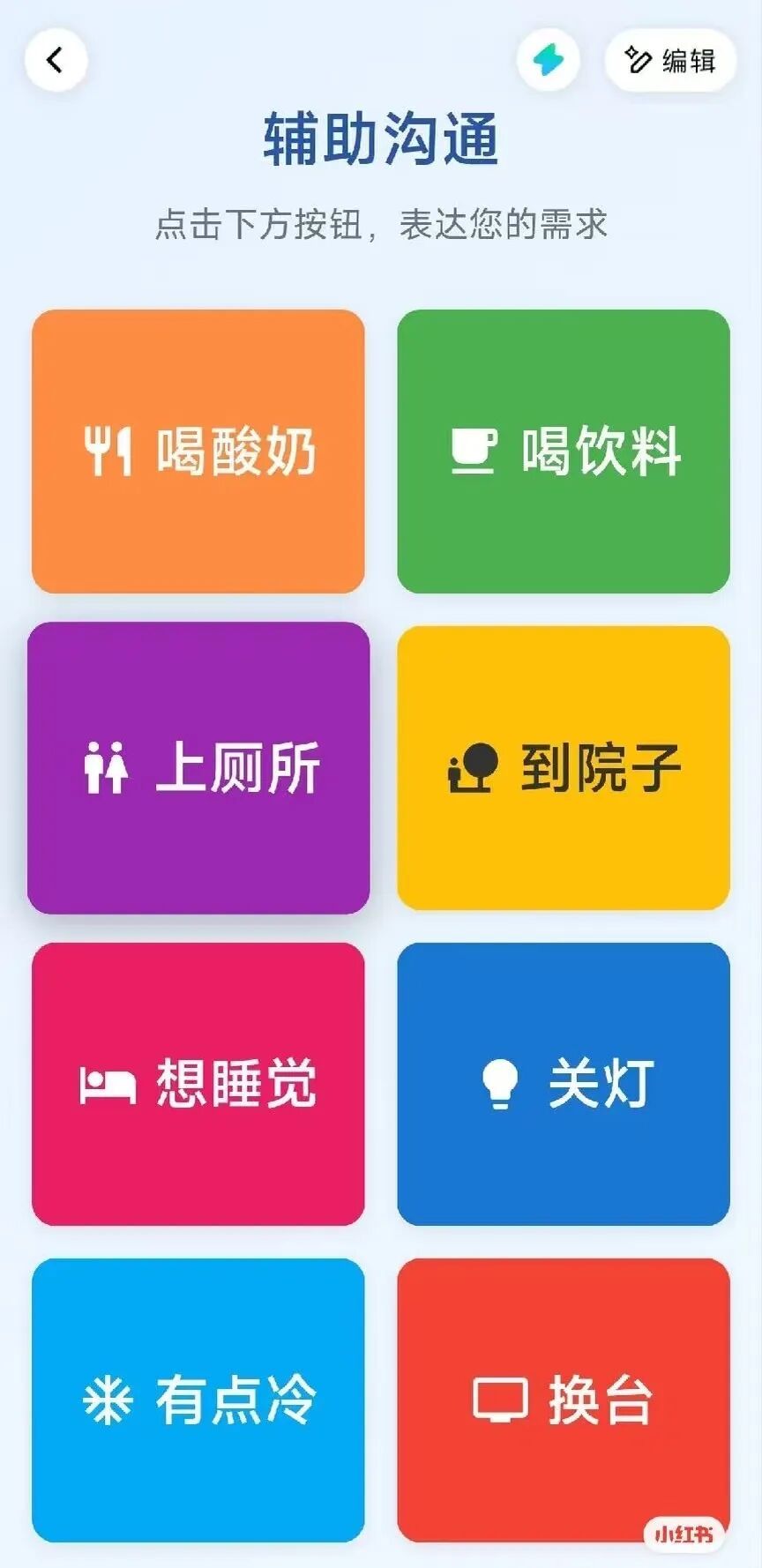The width and height of the screenshot is (762, 1568).
Task: Select the utensils icon on the orange tile
Action: 108,450
